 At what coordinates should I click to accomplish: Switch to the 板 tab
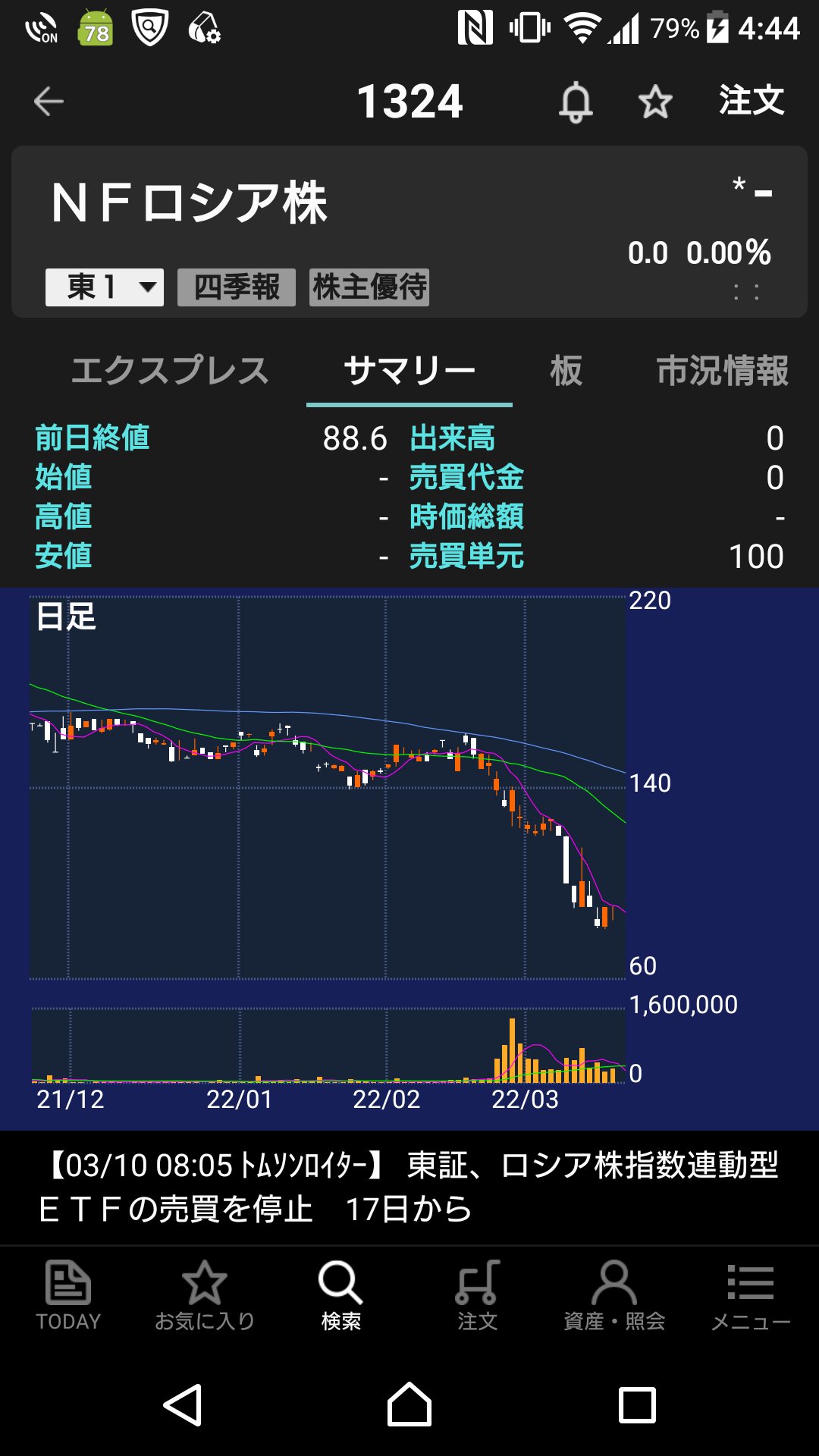(566, 371)
